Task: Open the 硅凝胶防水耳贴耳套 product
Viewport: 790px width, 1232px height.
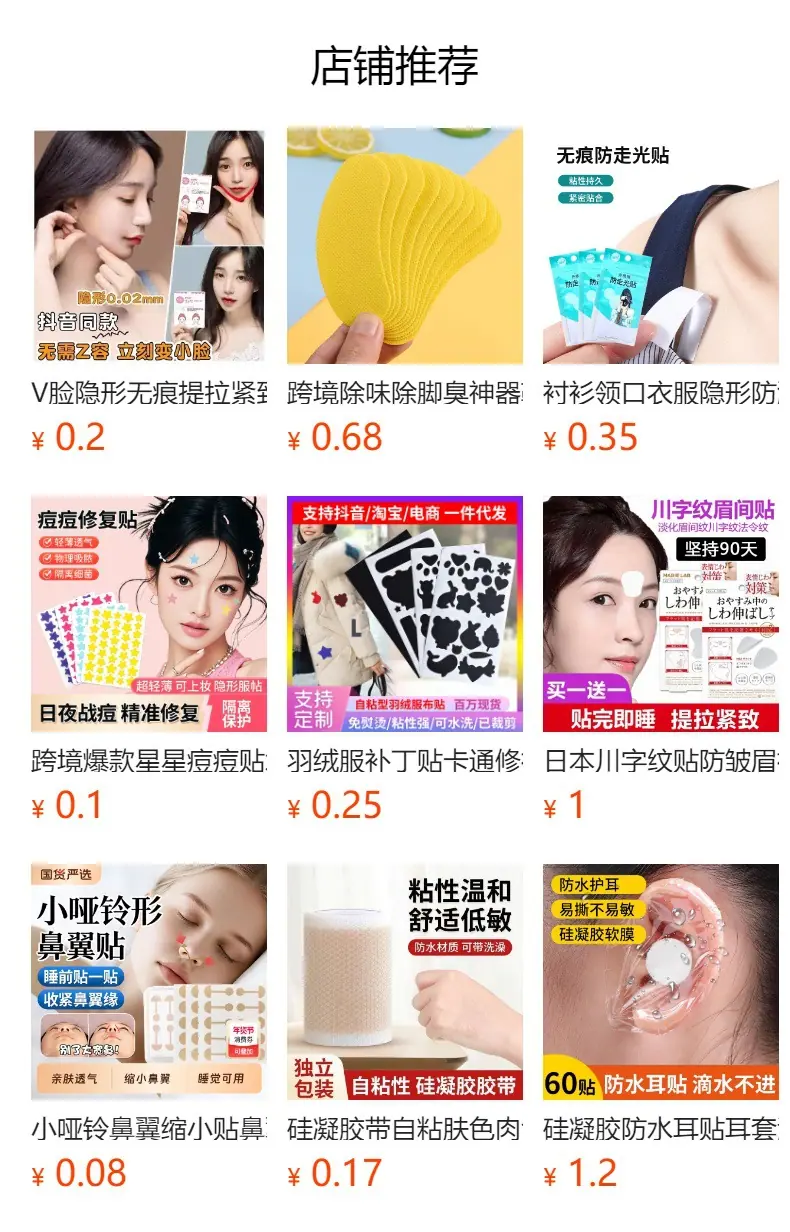Action: [x=661, y=1027]
